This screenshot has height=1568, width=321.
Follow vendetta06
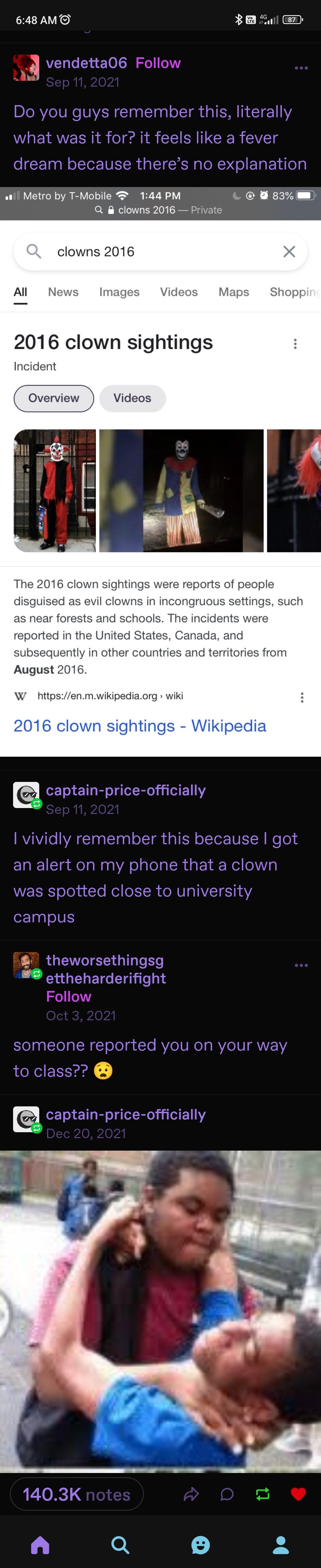point(158,63)
